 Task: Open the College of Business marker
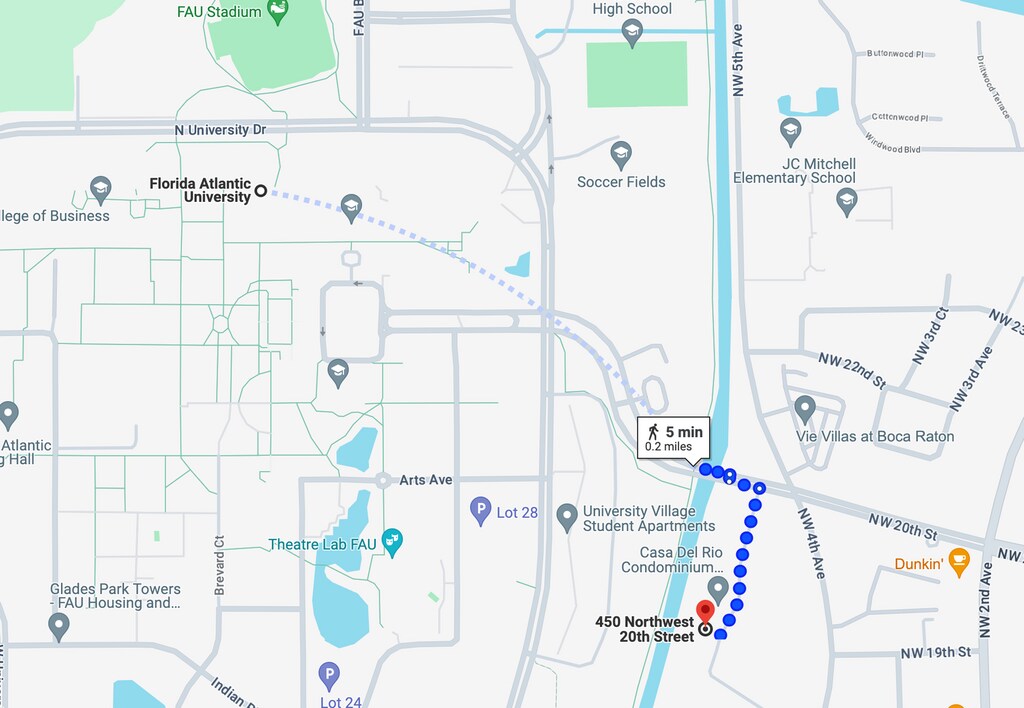tap(100, 189)
